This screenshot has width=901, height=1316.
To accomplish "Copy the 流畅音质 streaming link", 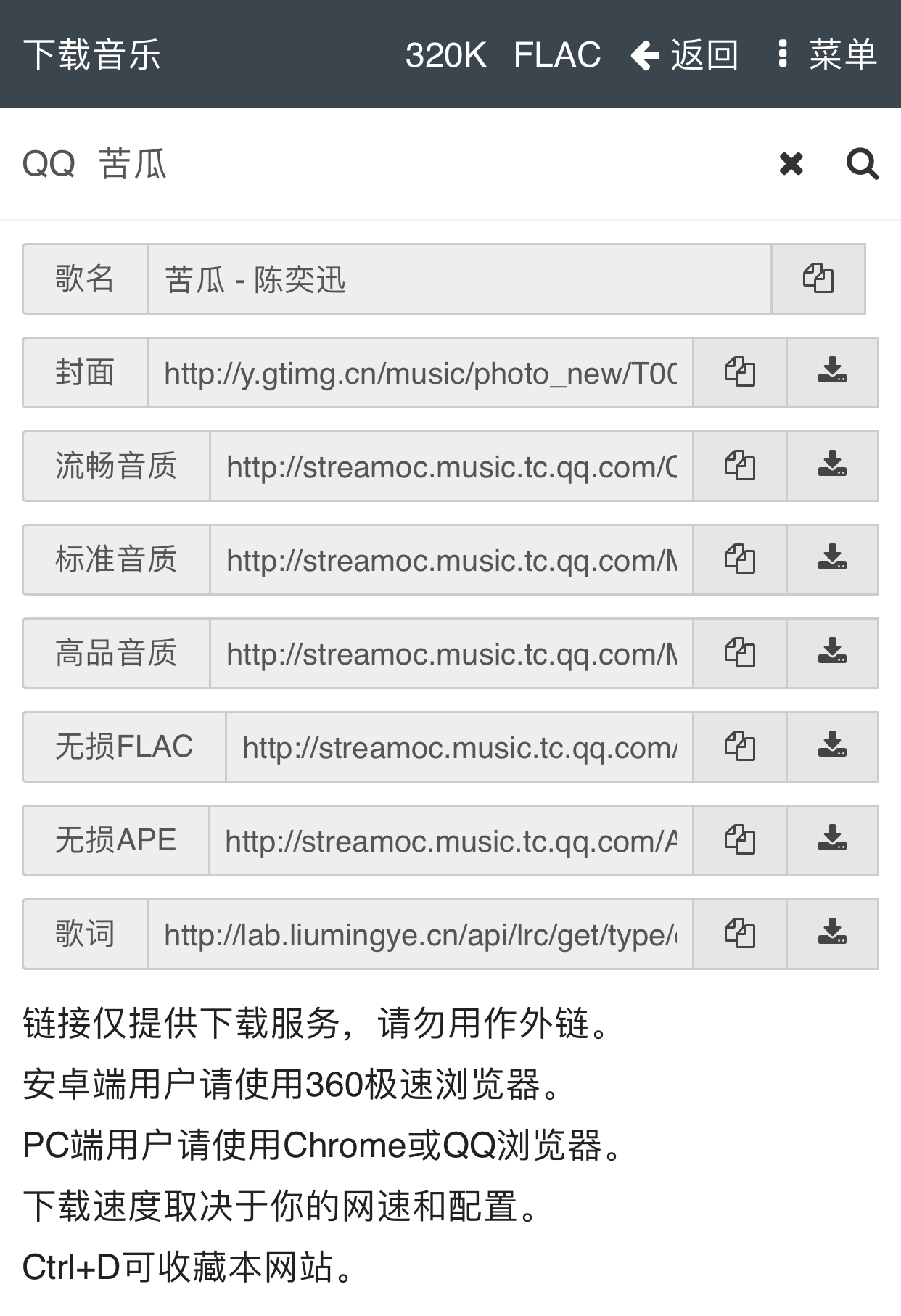I will 740,466.
